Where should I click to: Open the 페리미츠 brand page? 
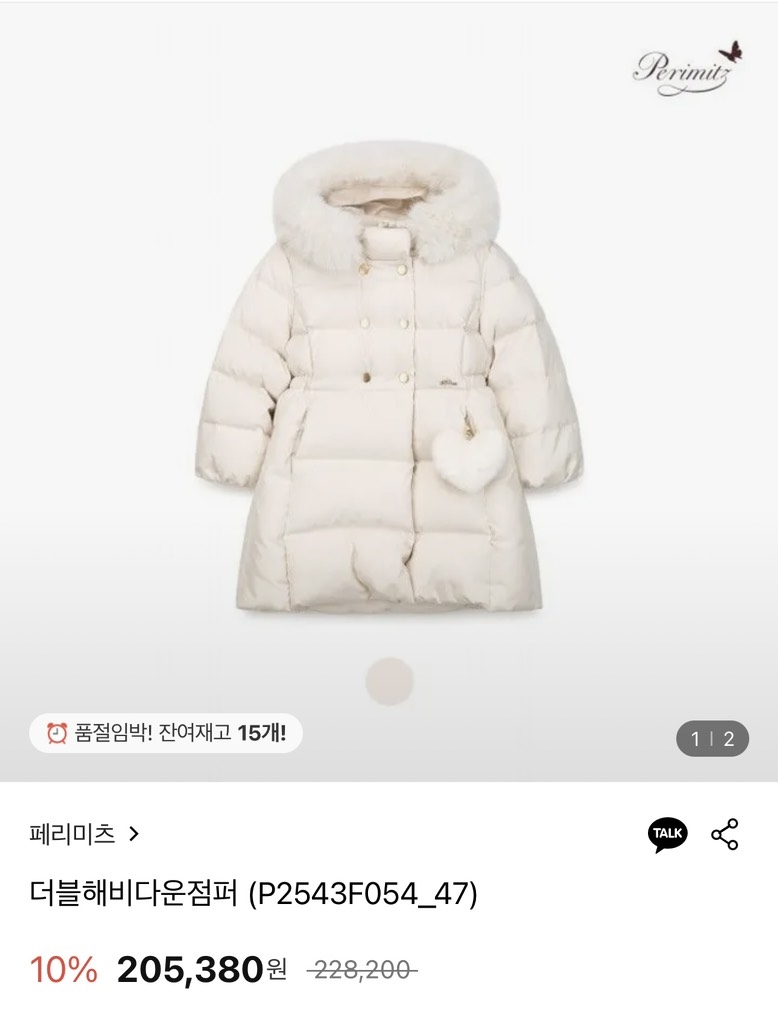[x=85, y=833]
